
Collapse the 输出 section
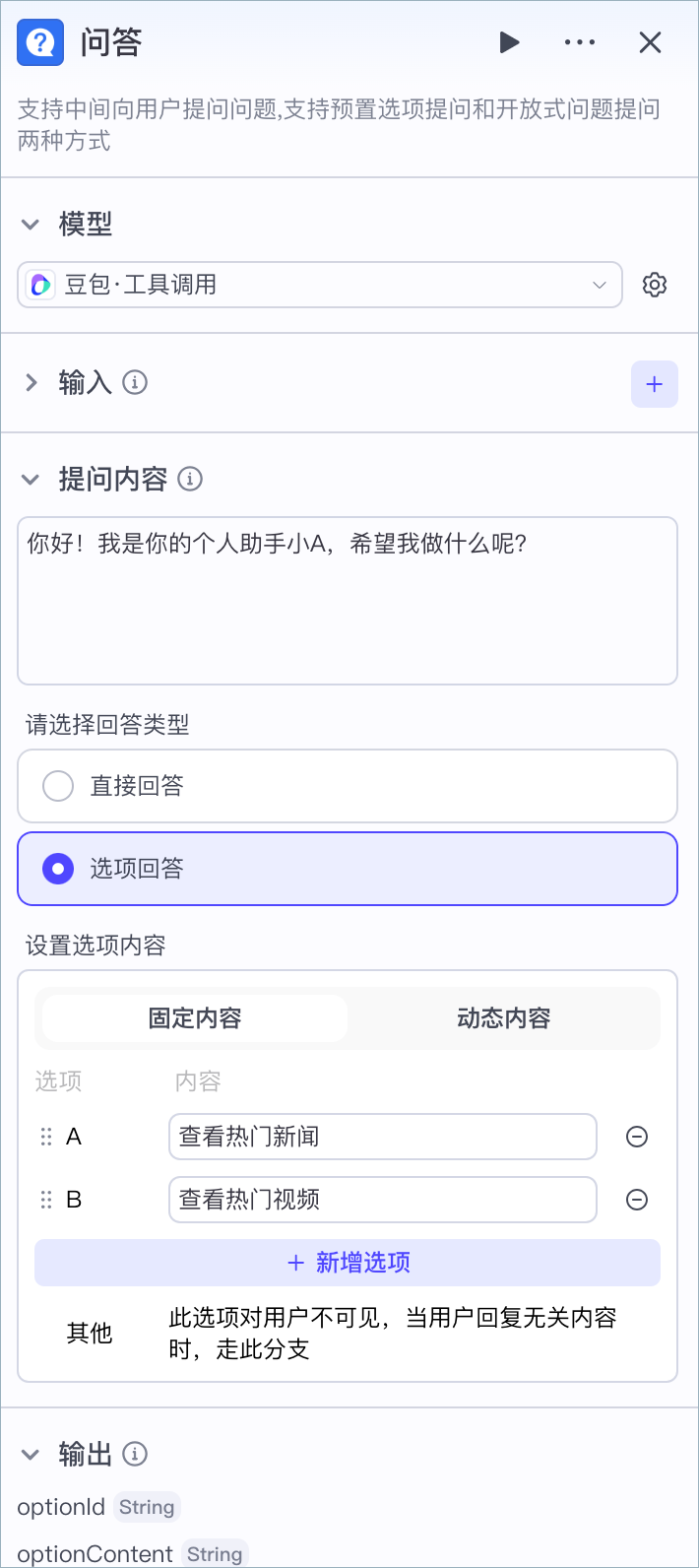tap(31, 1454)
